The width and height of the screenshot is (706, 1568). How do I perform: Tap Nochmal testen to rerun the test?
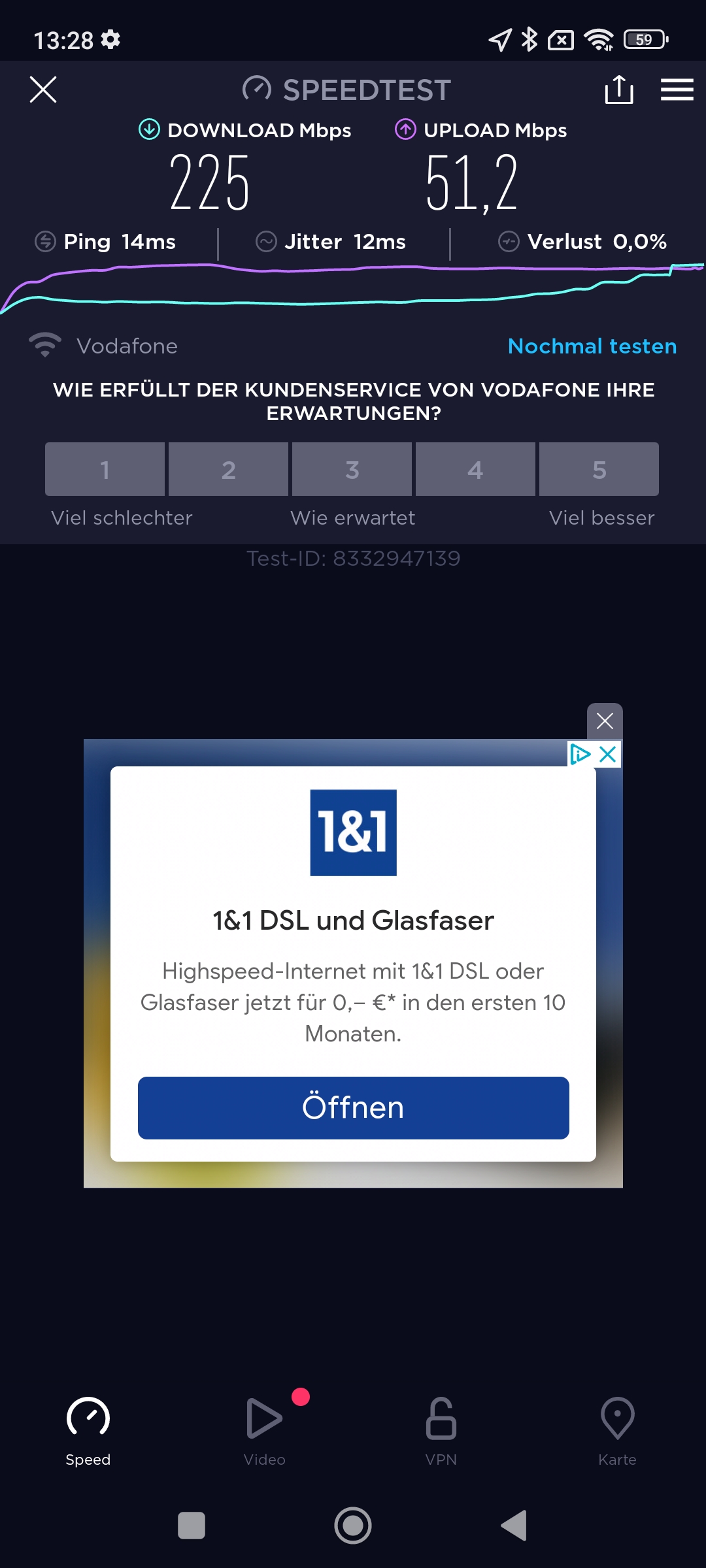592,346
